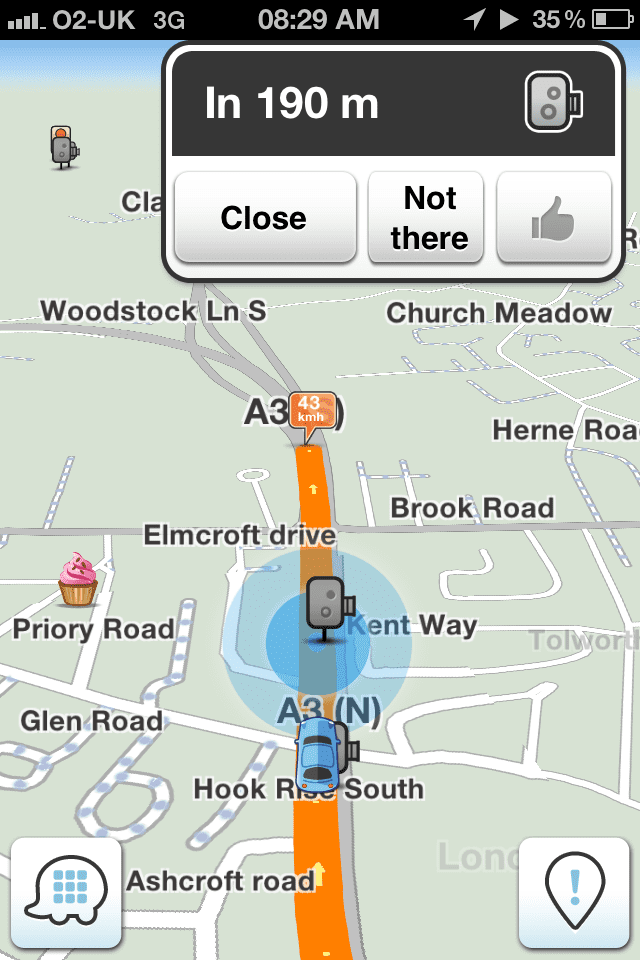Select the cupcake icon near Priory Road
The image size is (640, 960).
[x=77, y=579]
